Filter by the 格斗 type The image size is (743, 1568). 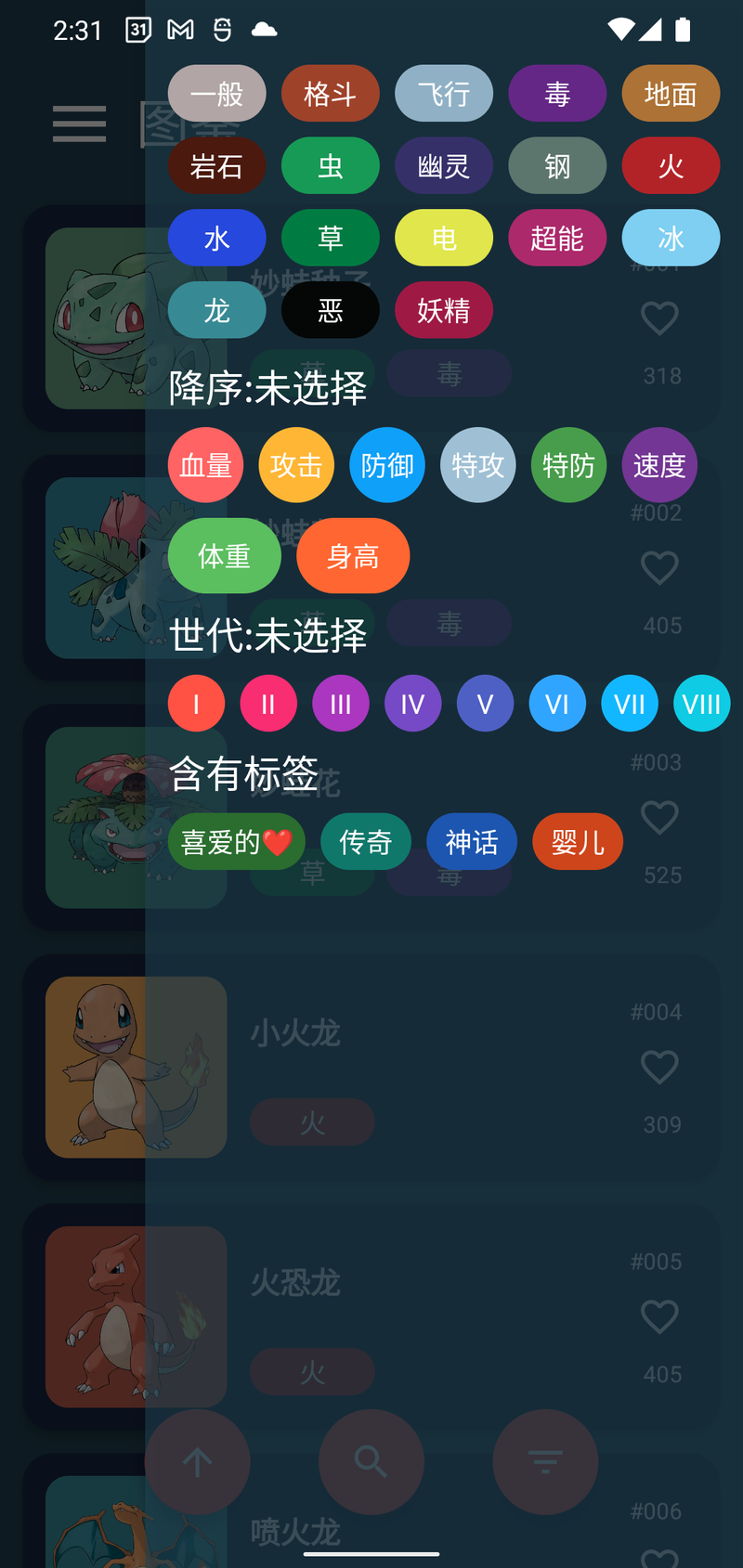tap(330, 93)
